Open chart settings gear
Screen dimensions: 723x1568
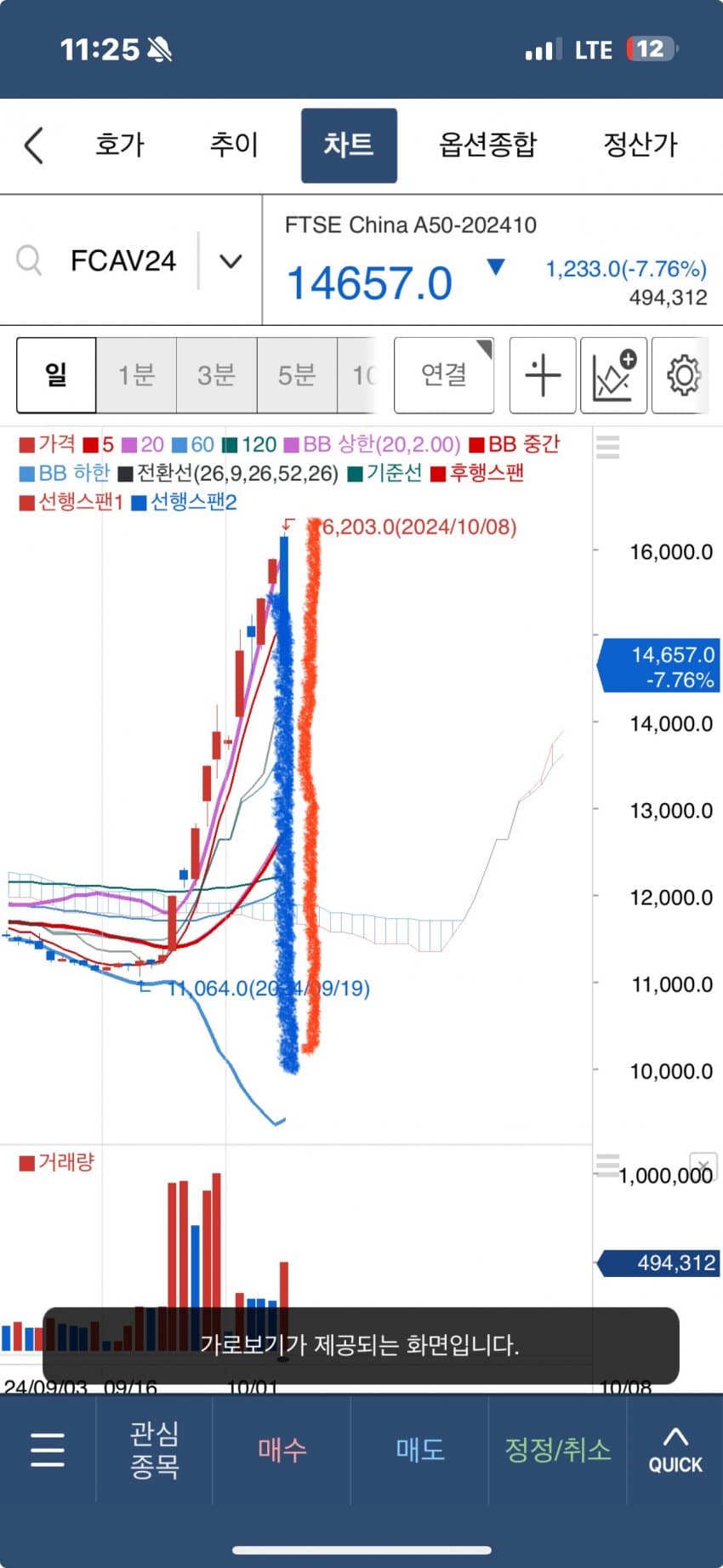coord(683,375)
